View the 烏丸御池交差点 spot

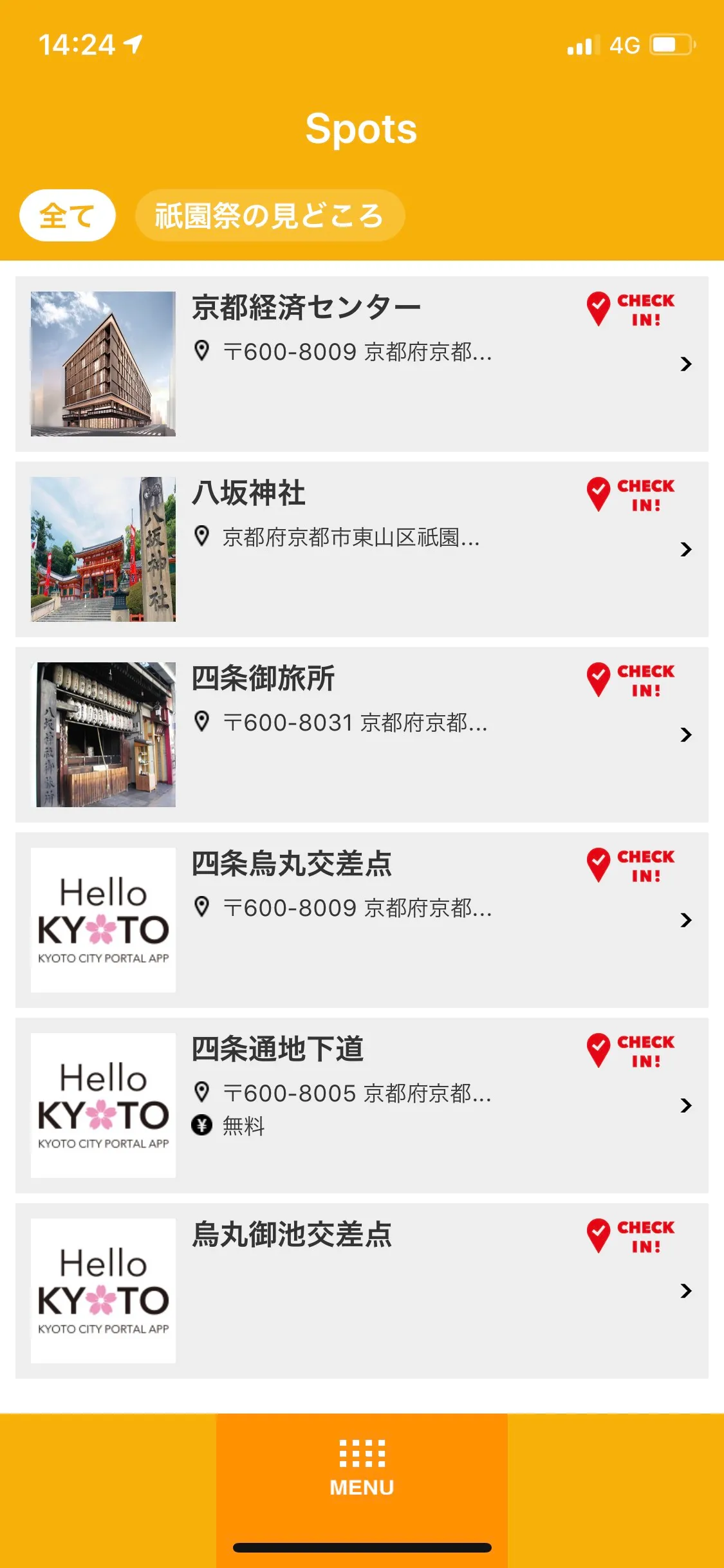360,1291
